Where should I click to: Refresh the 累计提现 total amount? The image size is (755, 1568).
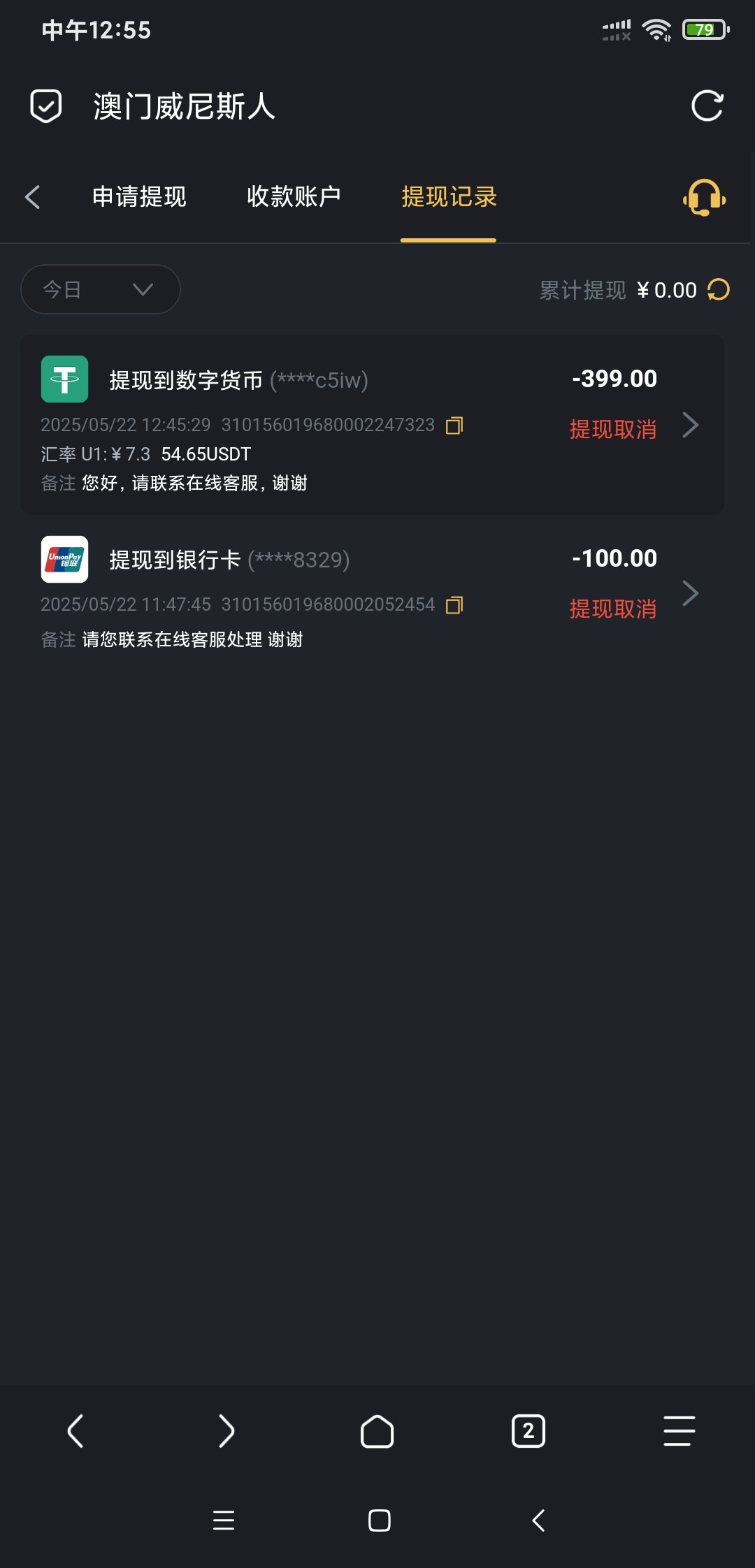(x=719, y=289)
